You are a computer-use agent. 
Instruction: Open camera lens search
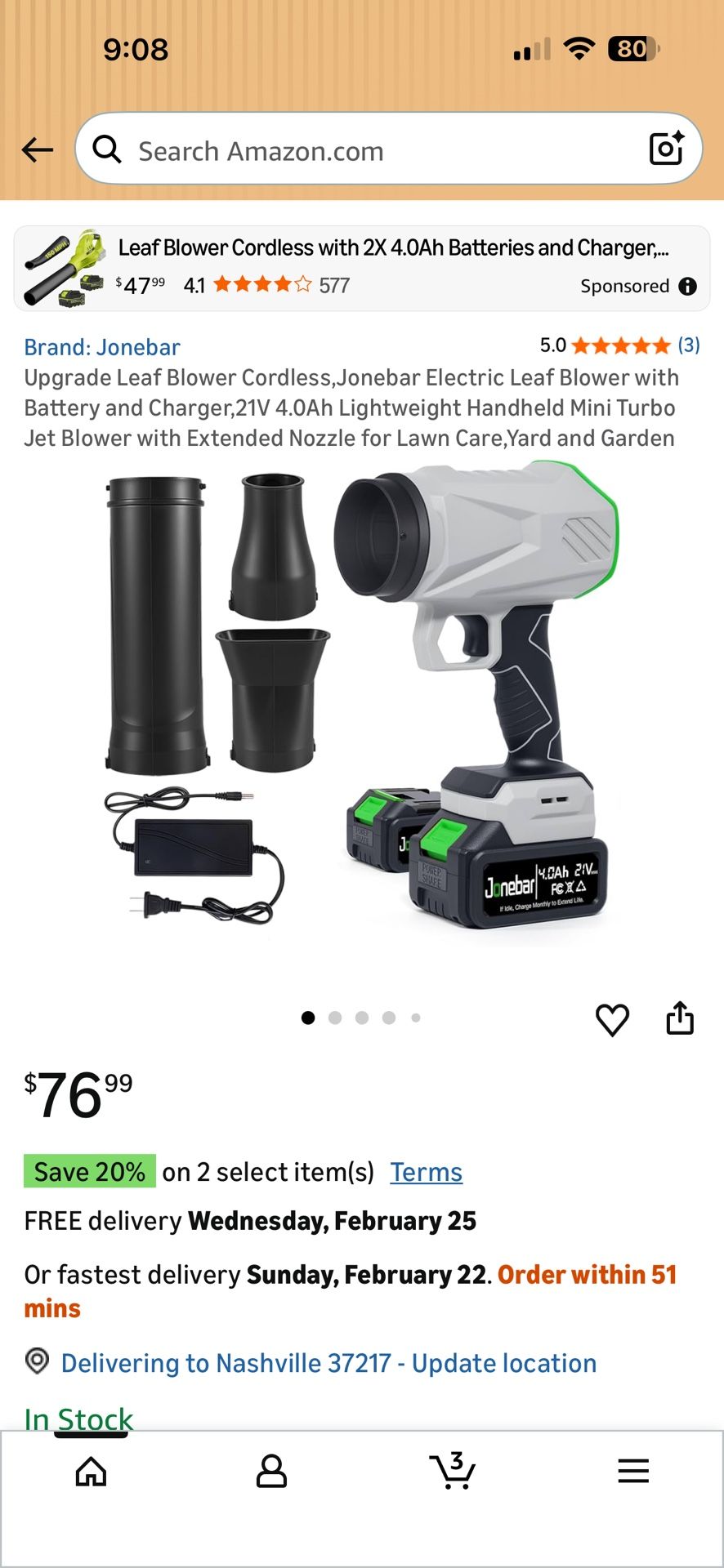coord(666,149)
